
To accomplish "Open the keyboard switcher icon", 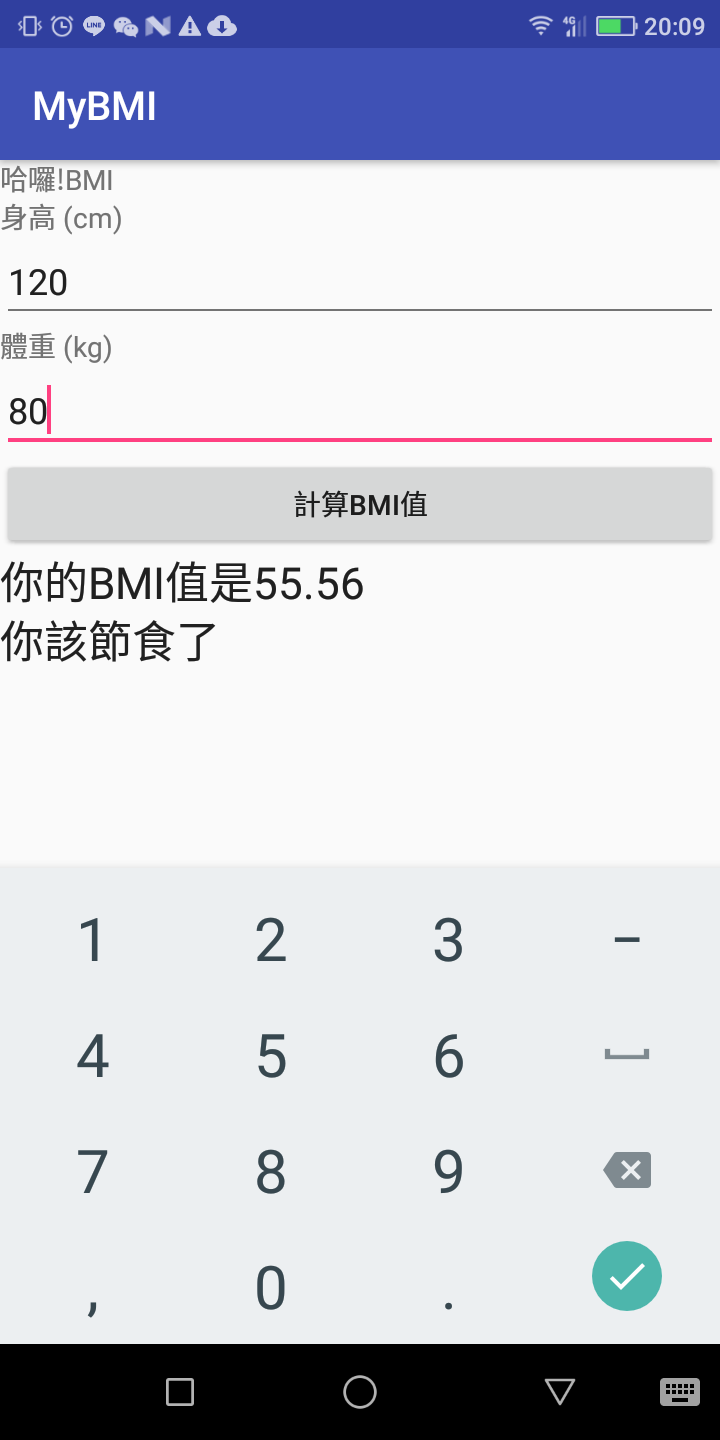I will tap(680, 1391).
